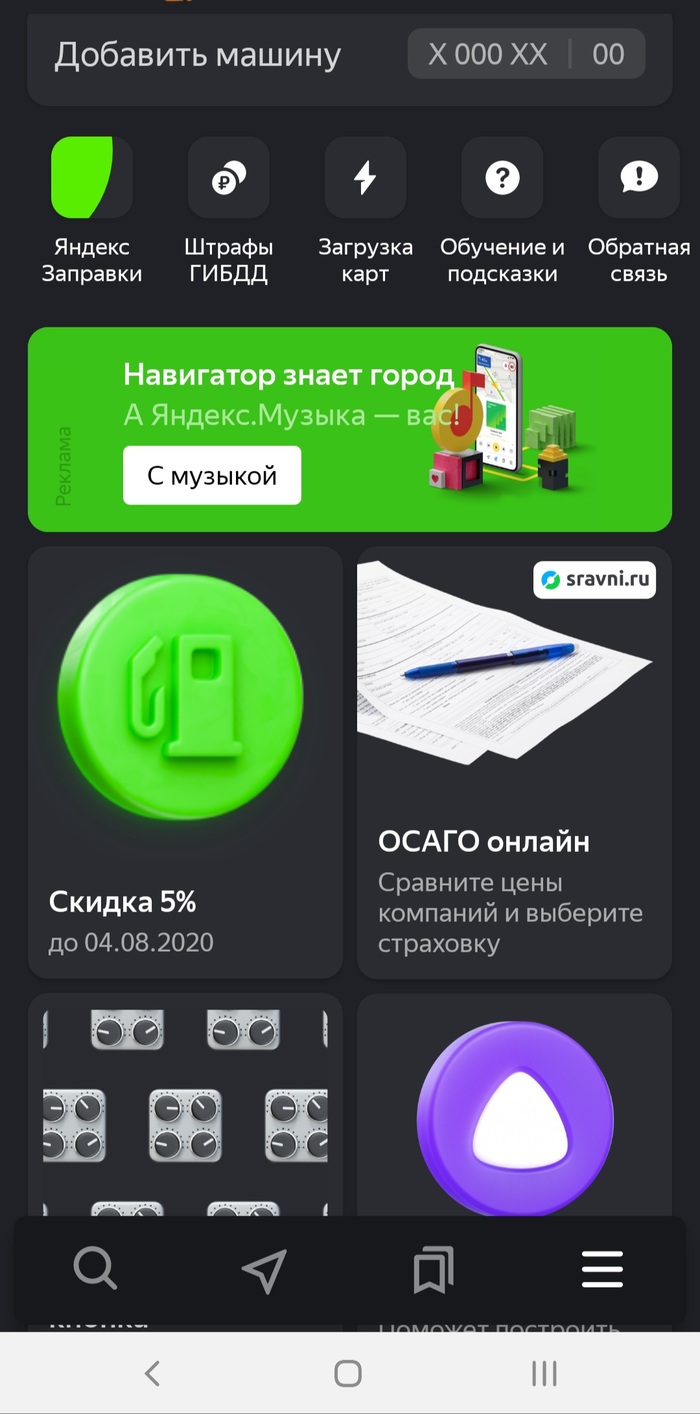Open search from the bottom bar
The image size is (700, 1414).
coord(96,1270)
